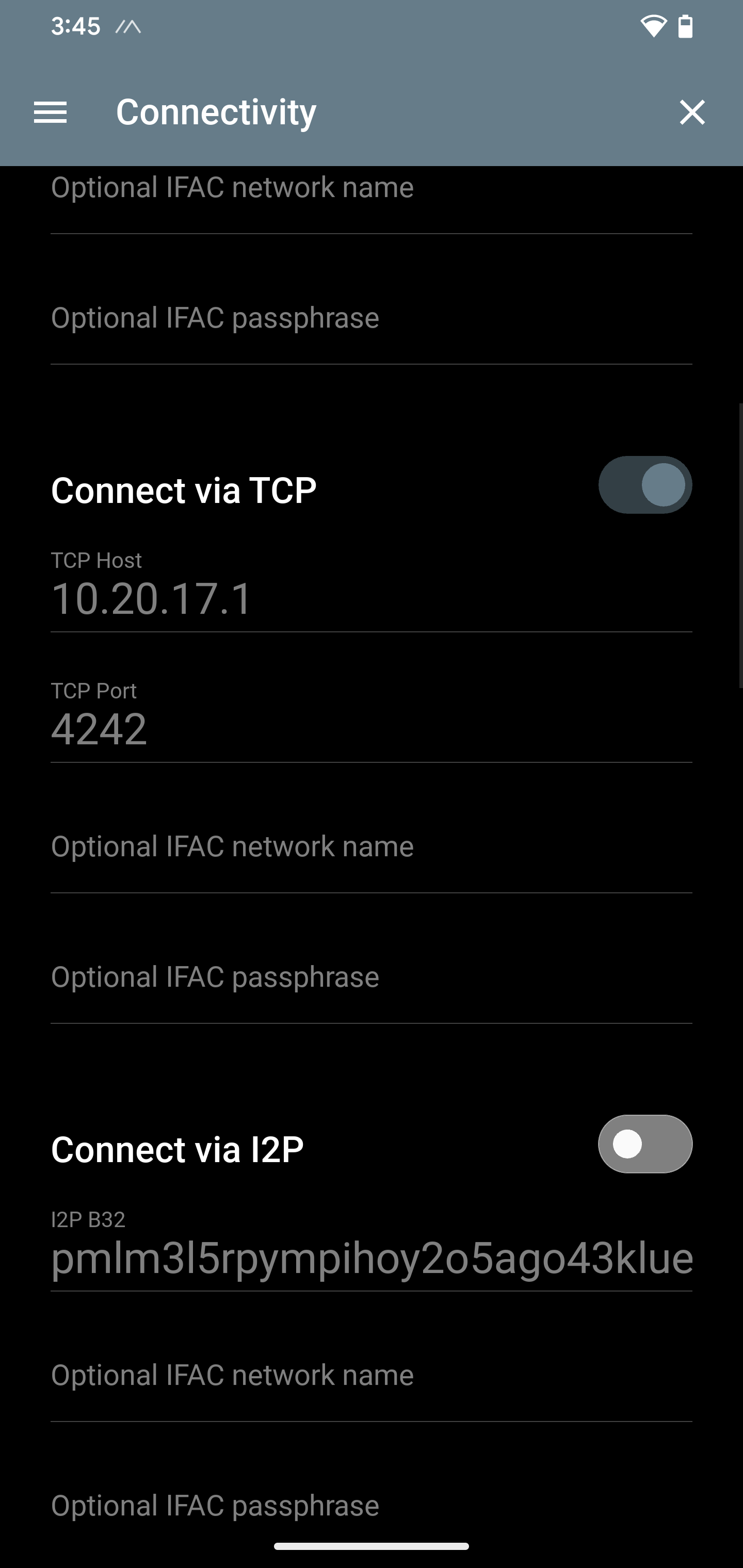
Task: Enable the Connect via I2P option
Action: pos(645,1144)
